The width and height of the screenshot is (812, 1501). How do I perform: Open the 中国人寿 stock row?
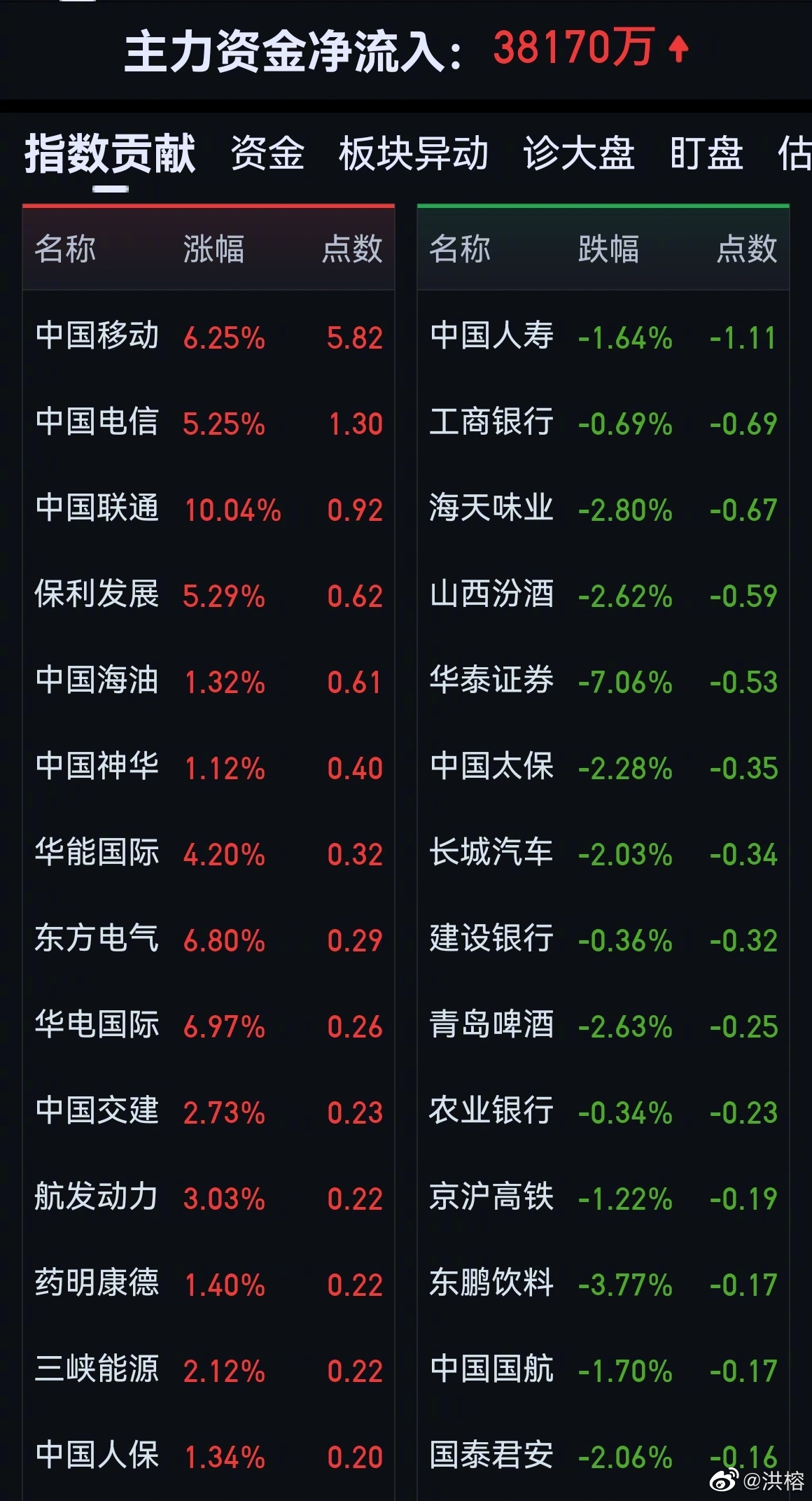491,336
